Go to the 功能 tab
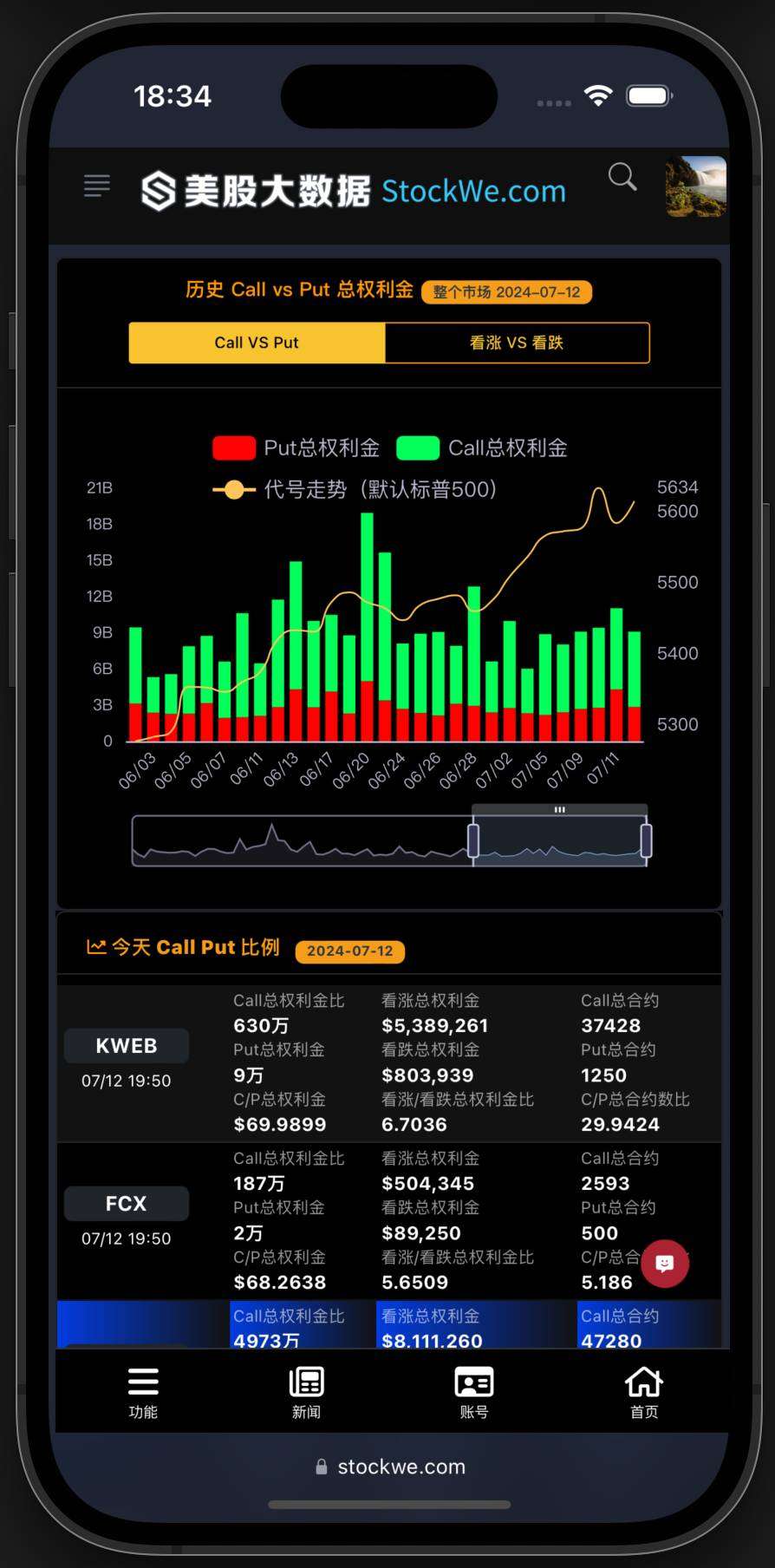This screenshot has width=775, height=1568. pos(143,1392)
